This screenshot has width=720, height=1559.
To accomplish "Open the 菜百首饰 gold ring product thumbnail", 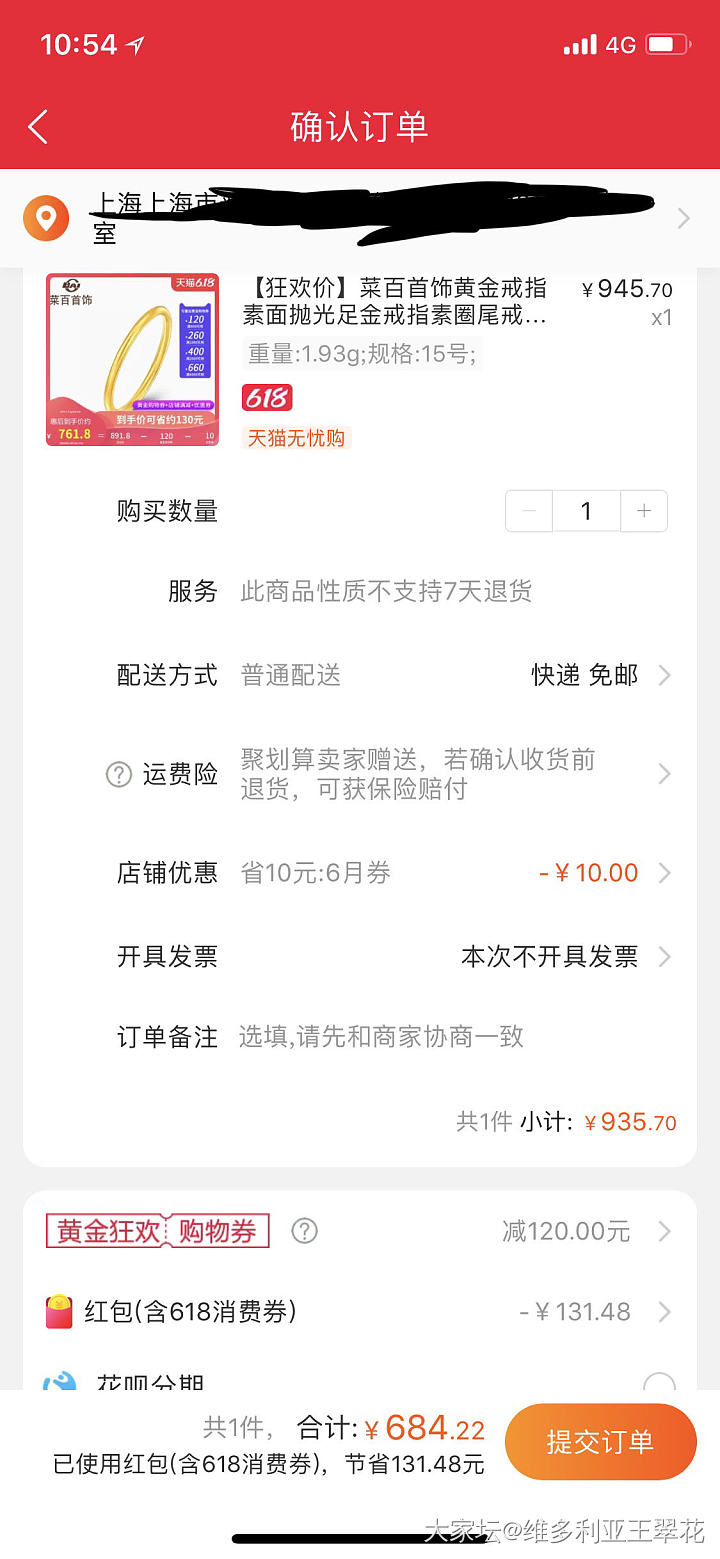I will pos(132,359).
